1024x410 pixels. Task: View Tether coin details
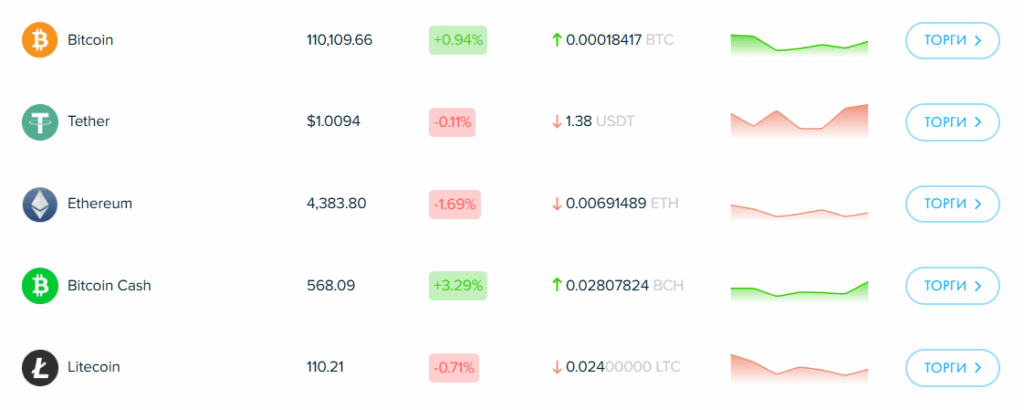point(88,122)
